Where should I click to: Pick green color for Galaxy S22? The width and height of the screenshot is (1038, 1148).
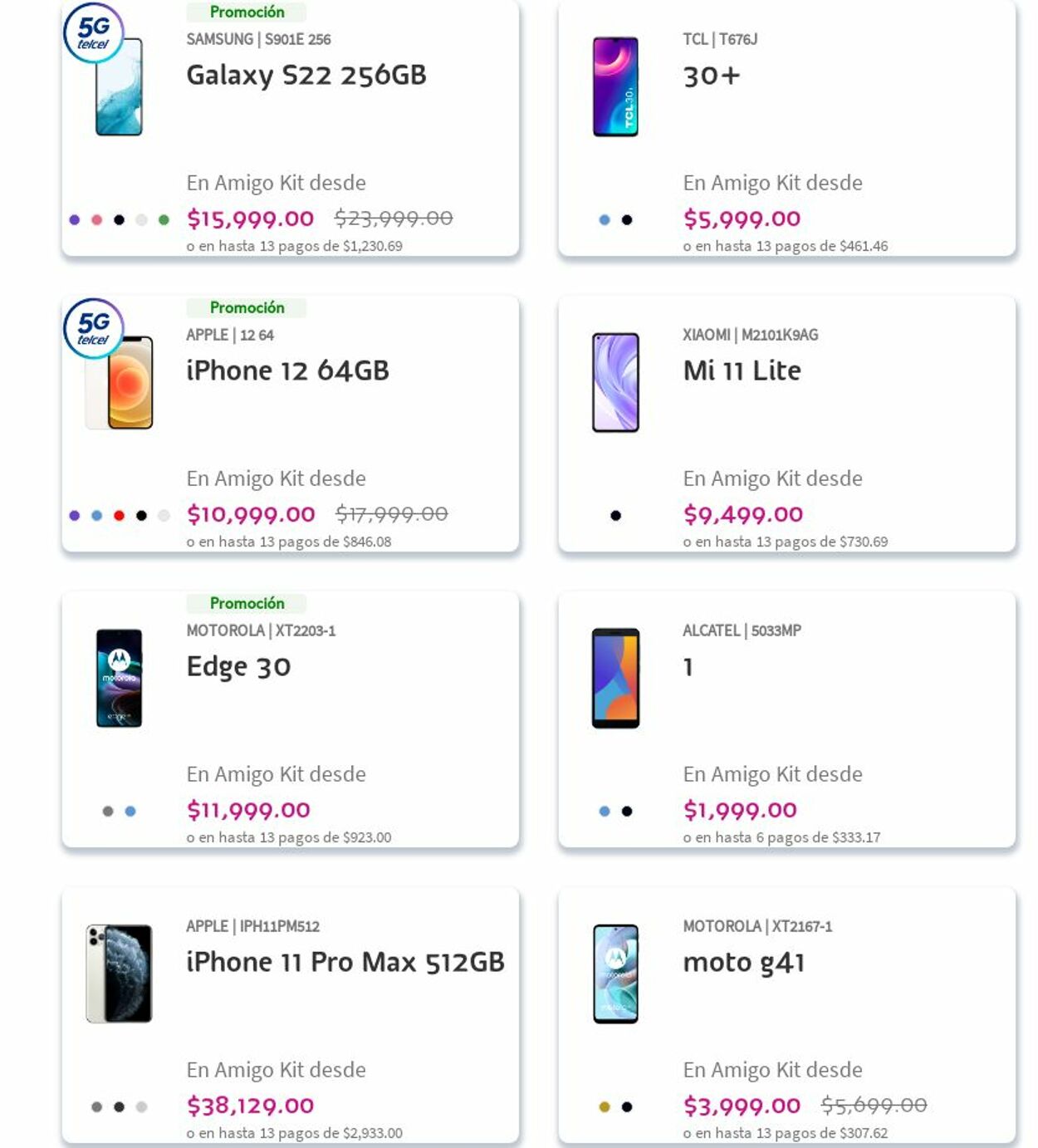pos(164,220)
